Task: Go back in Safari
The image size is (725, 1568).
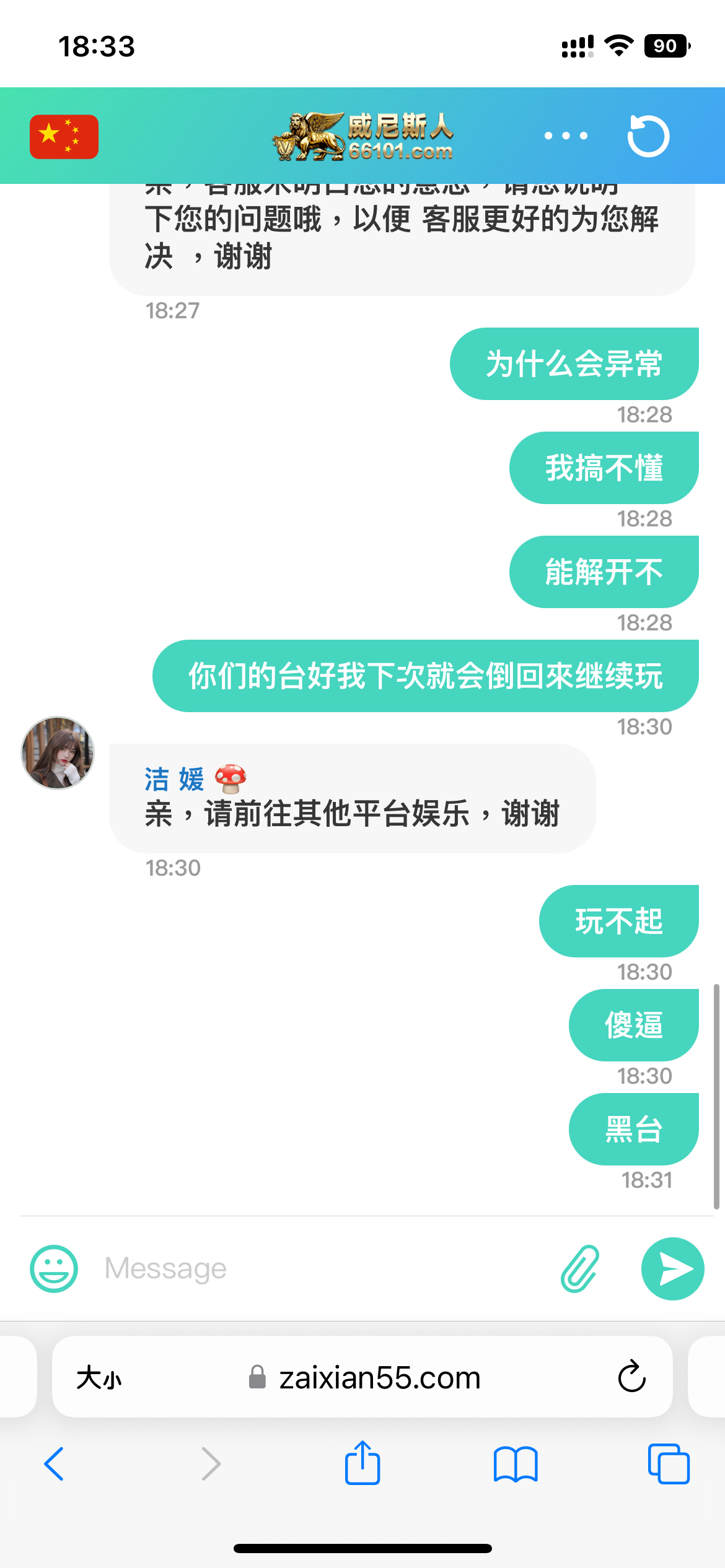Action: (x=54, y=1464)
